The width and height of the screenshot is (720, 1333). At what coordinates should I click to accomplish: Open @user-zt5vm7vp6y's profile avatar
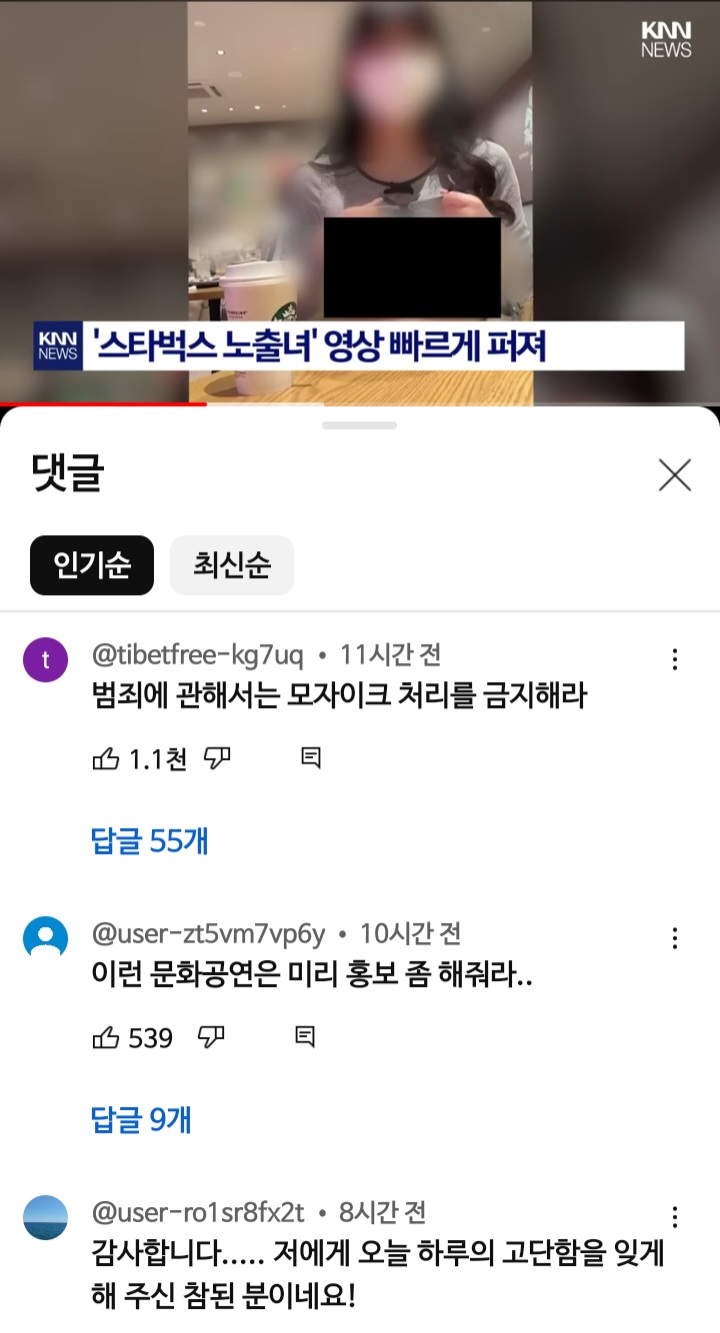[x=45, y=938]
